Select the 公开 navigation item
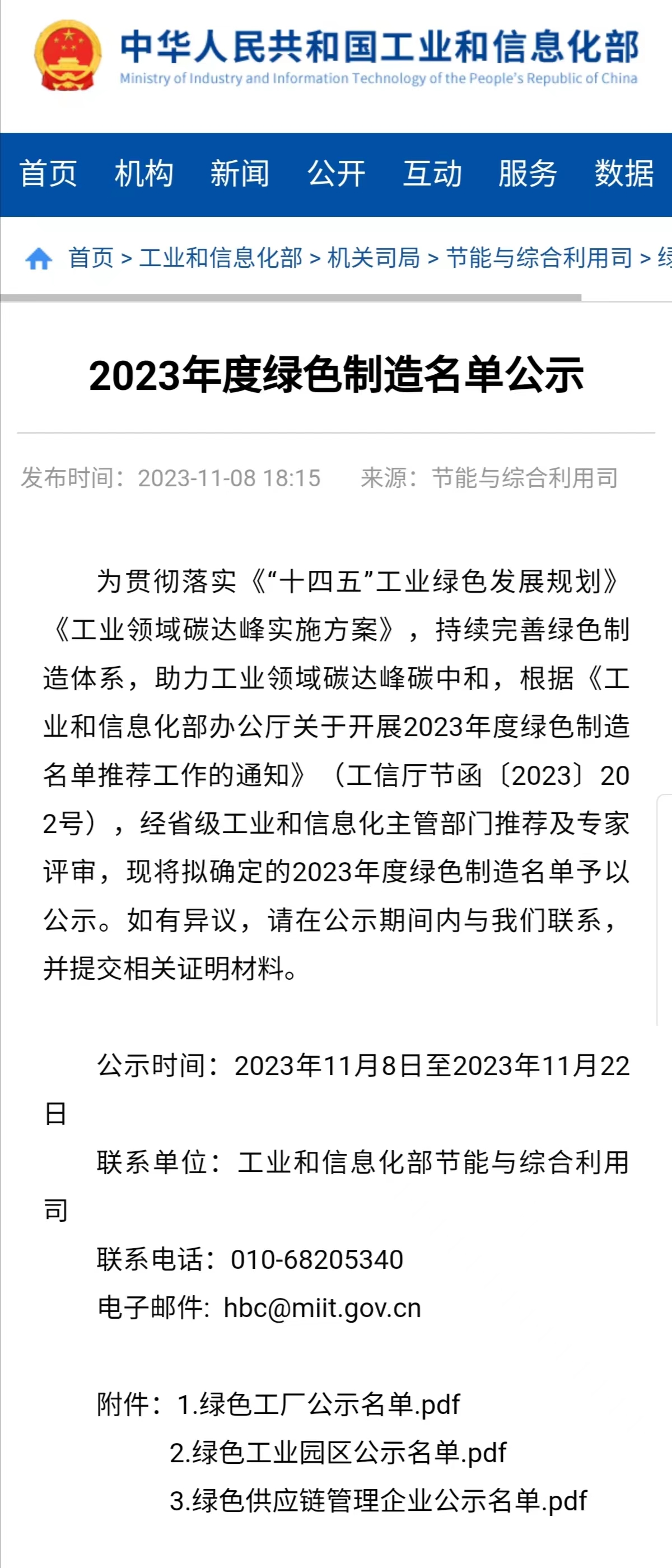672x1568 pixels. pos(336,174)
